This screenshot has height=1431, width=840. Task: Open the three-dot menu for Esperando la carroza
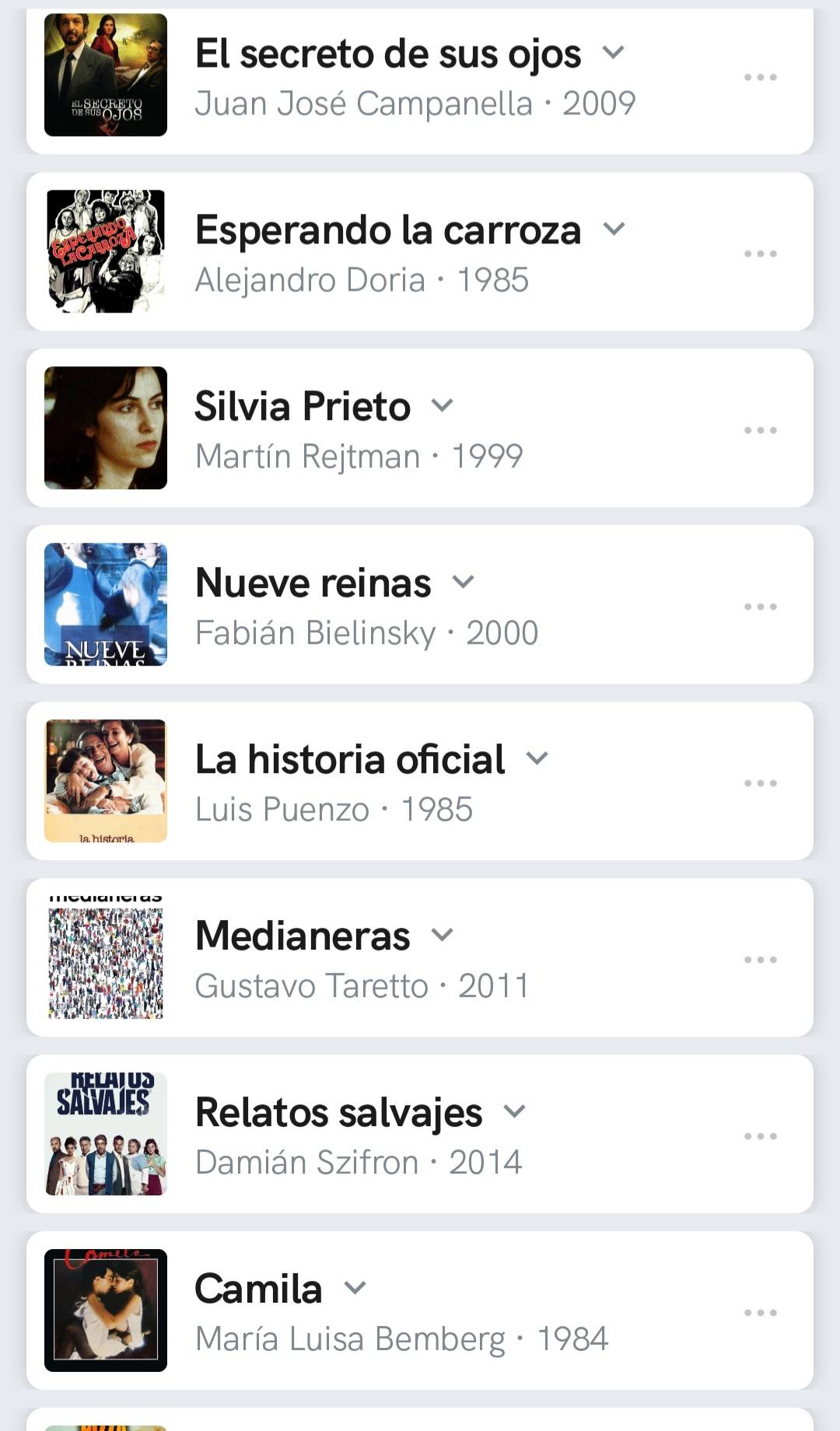point(760,254)
